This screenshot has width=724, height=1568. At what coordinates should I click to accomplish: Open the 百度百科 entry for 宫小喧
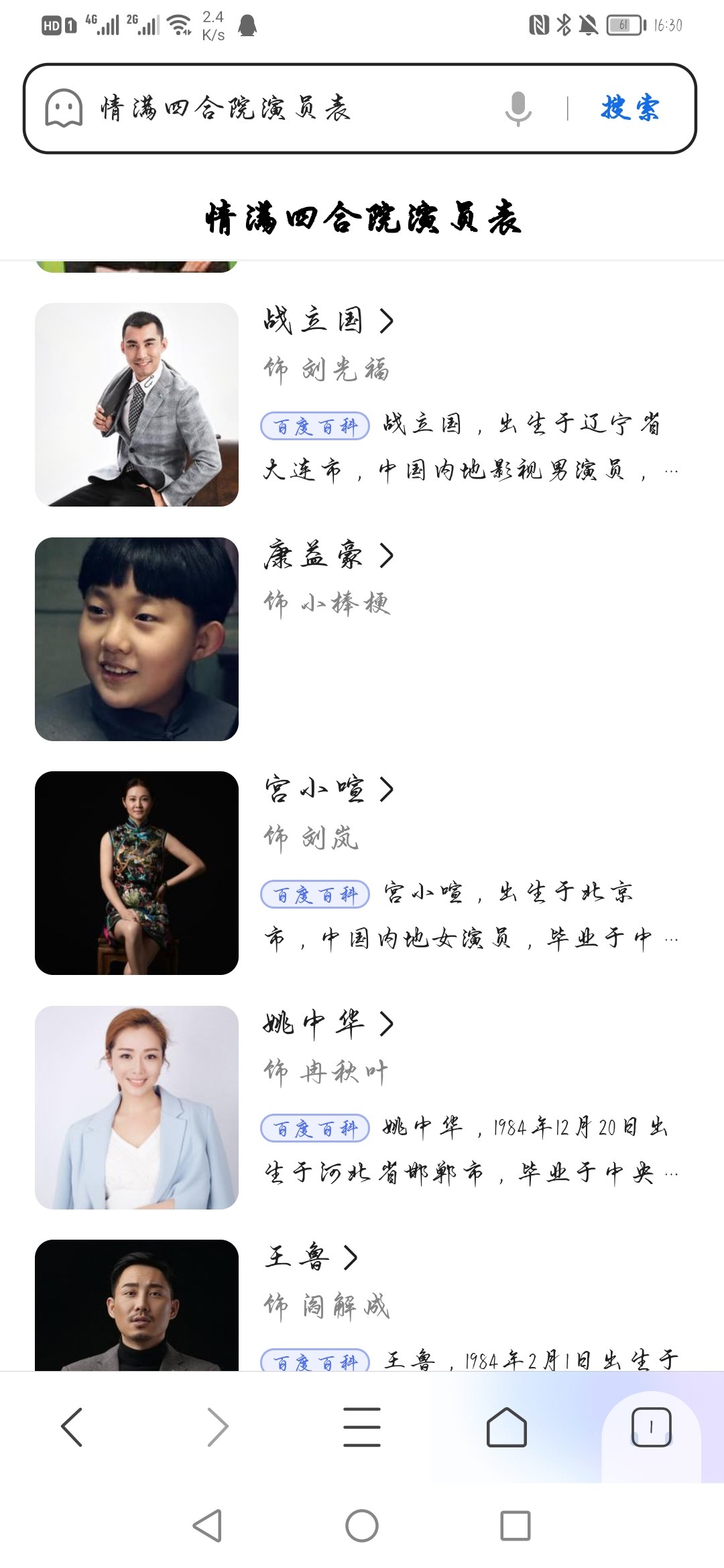coord(315,895)
